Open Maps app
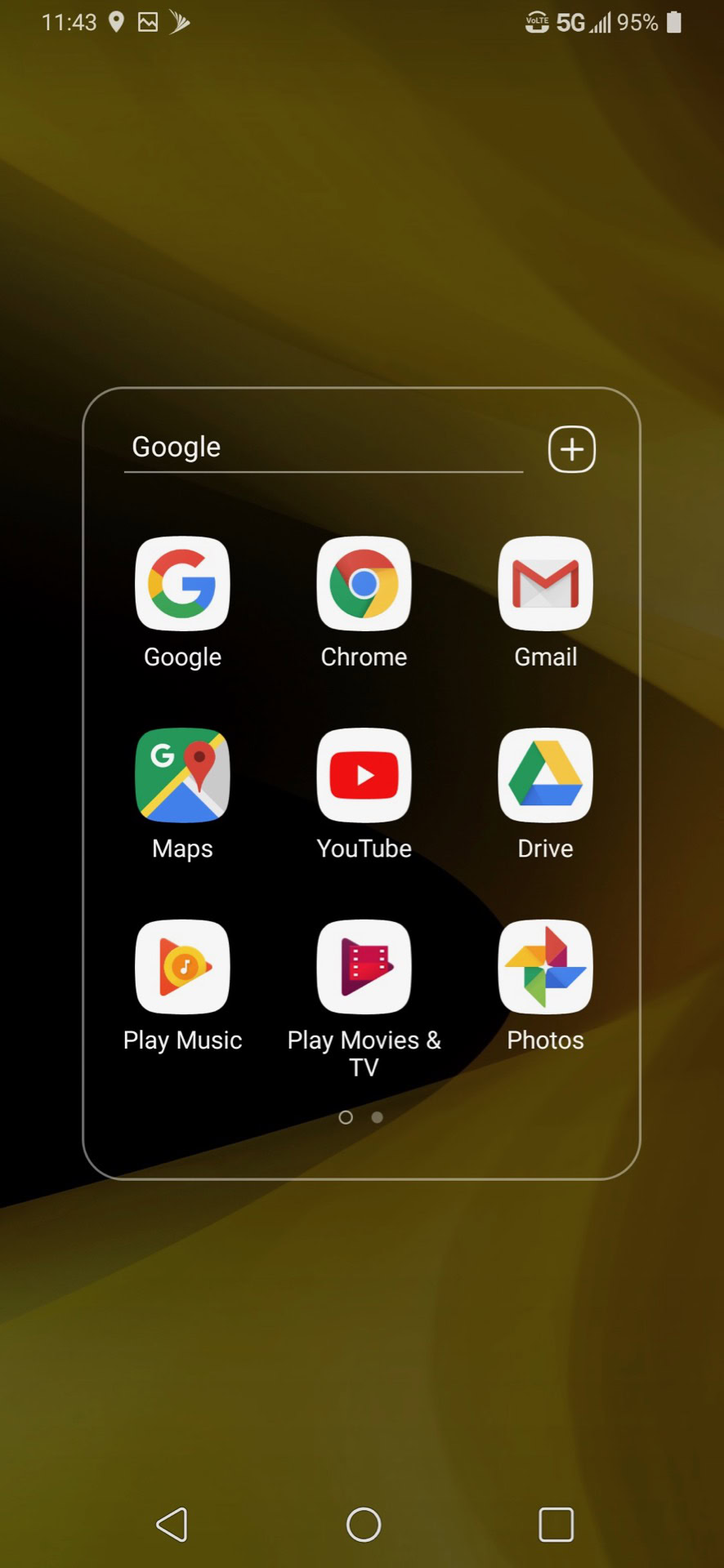The height and width of the screenshot is (1568, 724). tap(182, 775)
